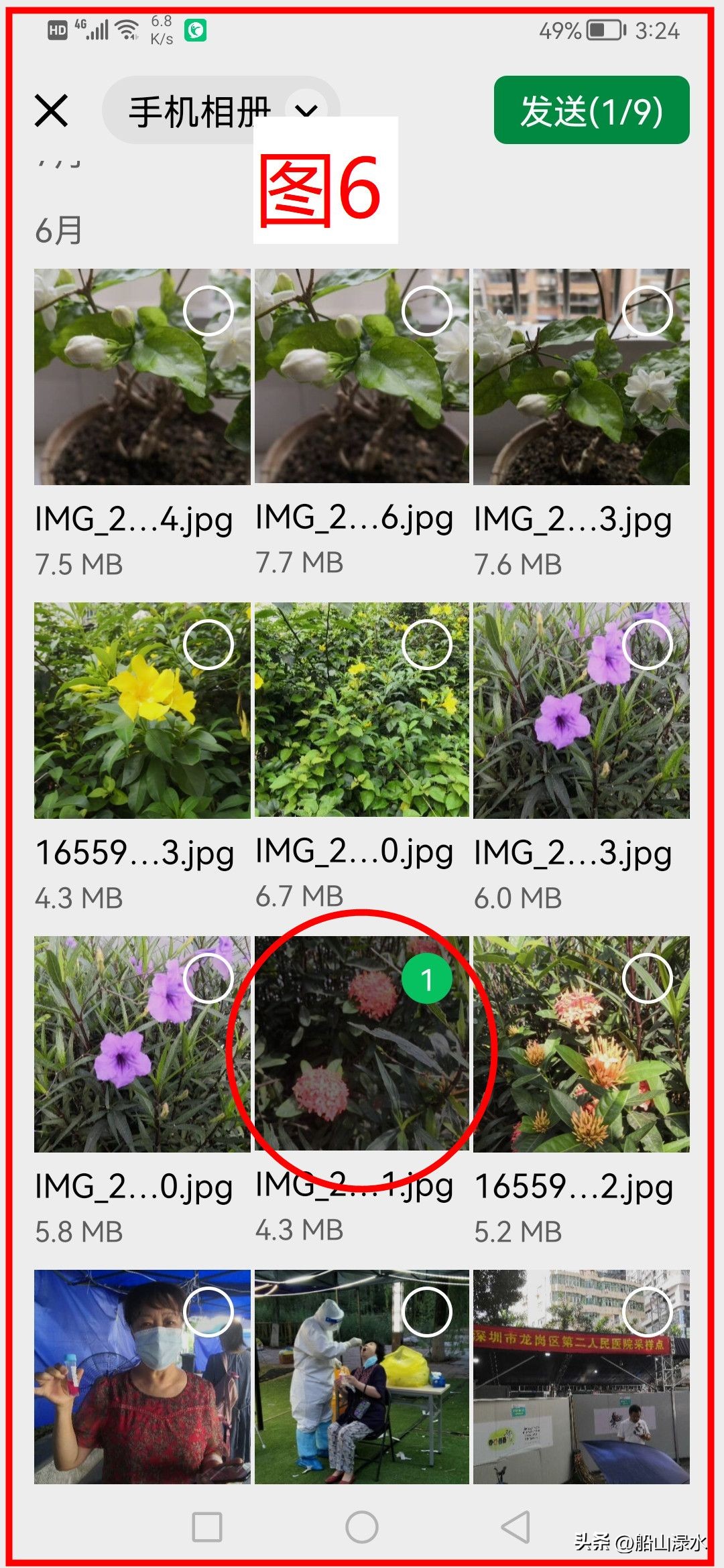Select the 7.6 MB jasmine photo checkbox
The width and height of the screenshot is (724, 1568).
(646, 311)
